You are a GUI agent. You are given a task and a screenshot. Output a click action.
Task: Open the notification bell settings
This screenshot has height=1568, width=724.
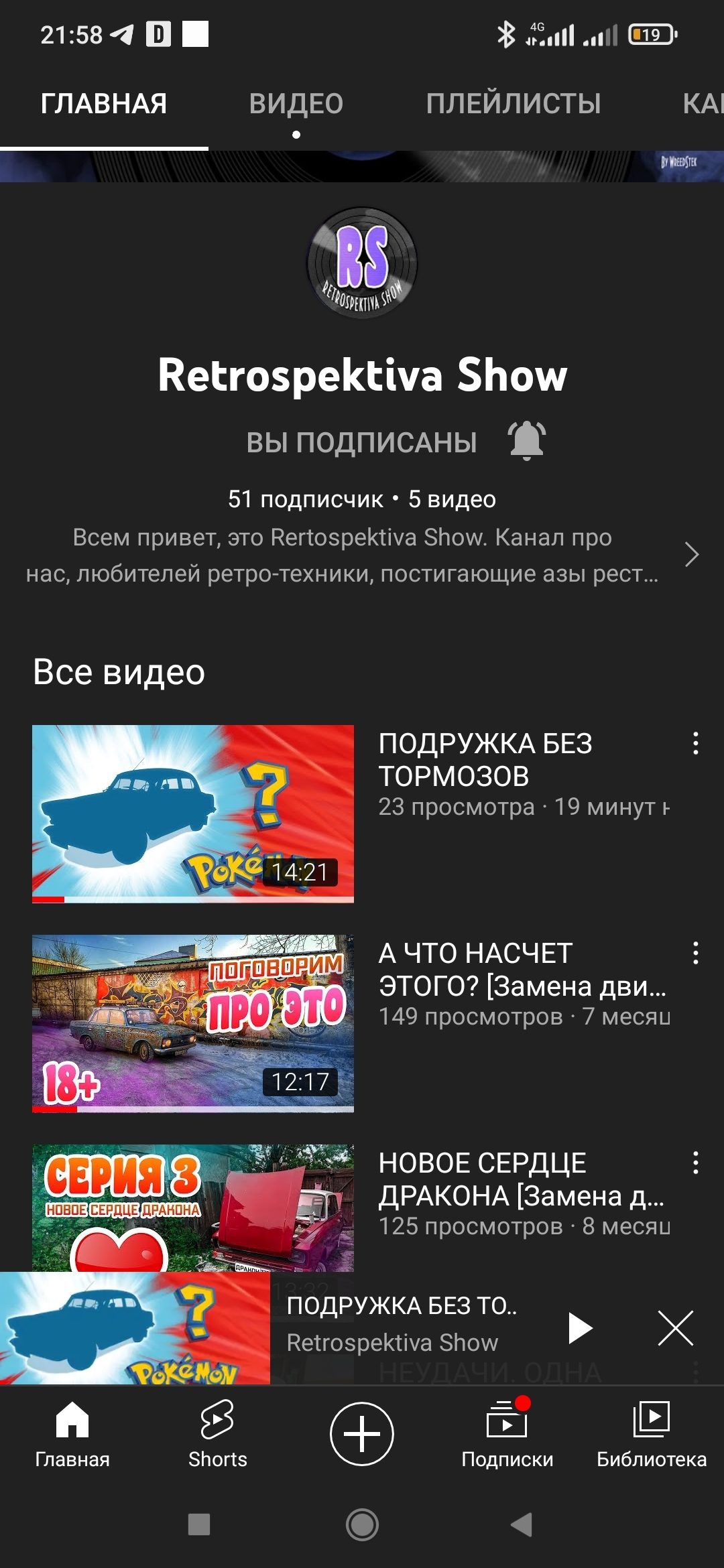coord(527,441)
